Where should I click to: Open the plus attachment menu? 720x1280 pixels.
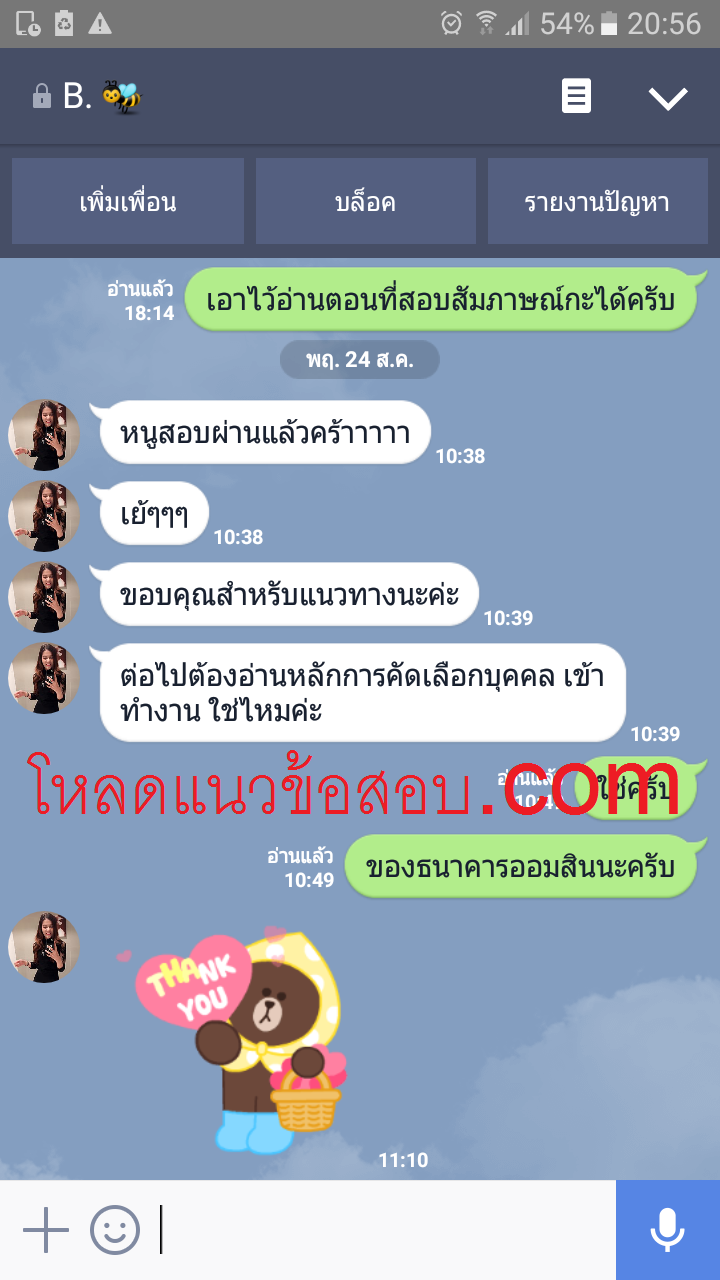coord(45,1230)
